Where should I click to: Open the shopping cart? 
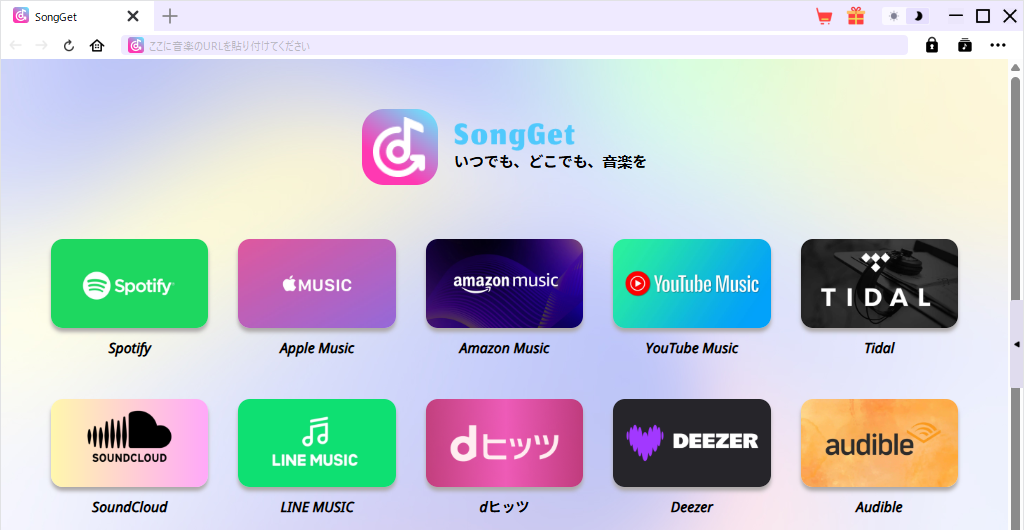click(824, 16)
